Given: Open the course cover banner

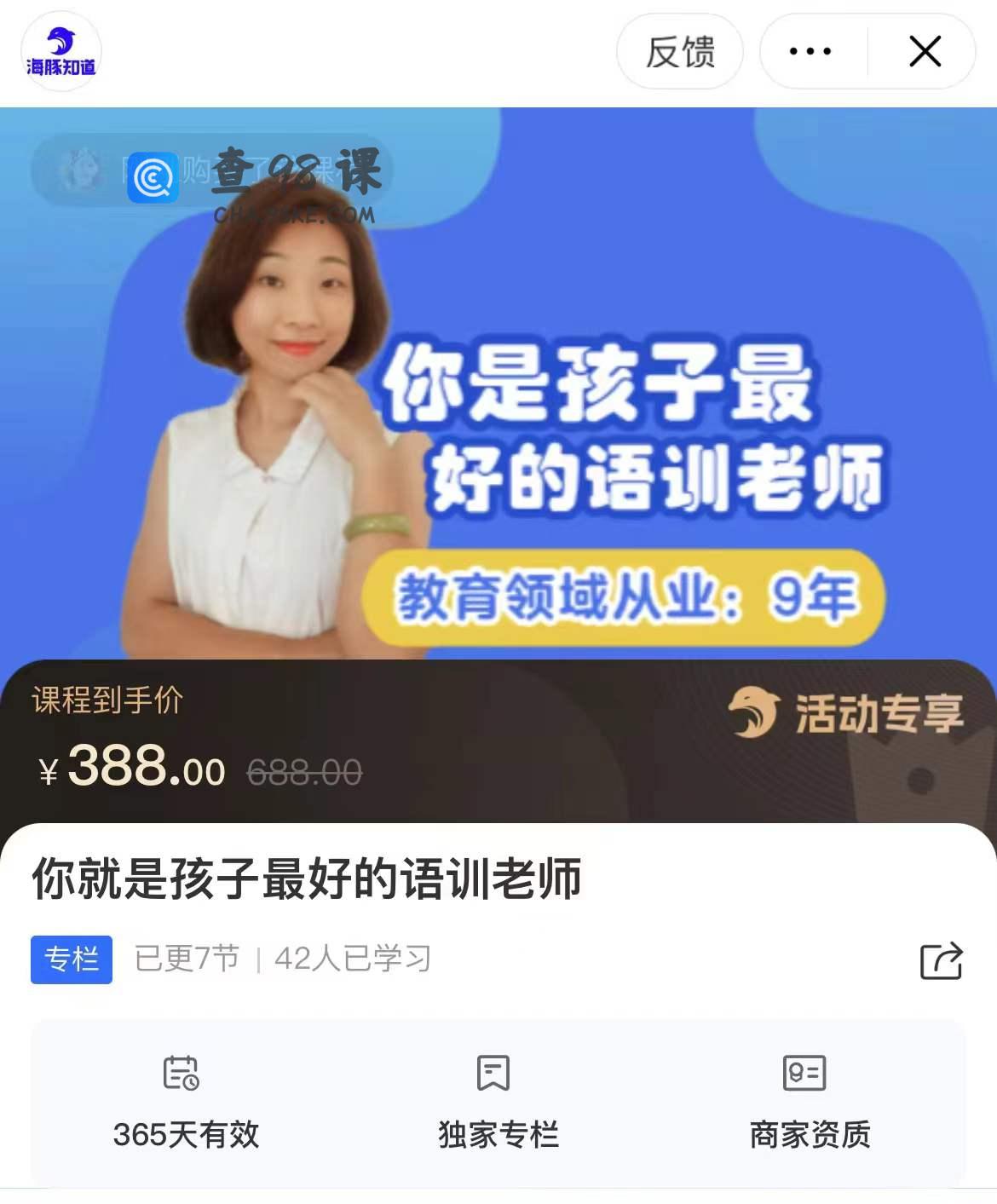Looking at the screenshot, I should 498,383.
